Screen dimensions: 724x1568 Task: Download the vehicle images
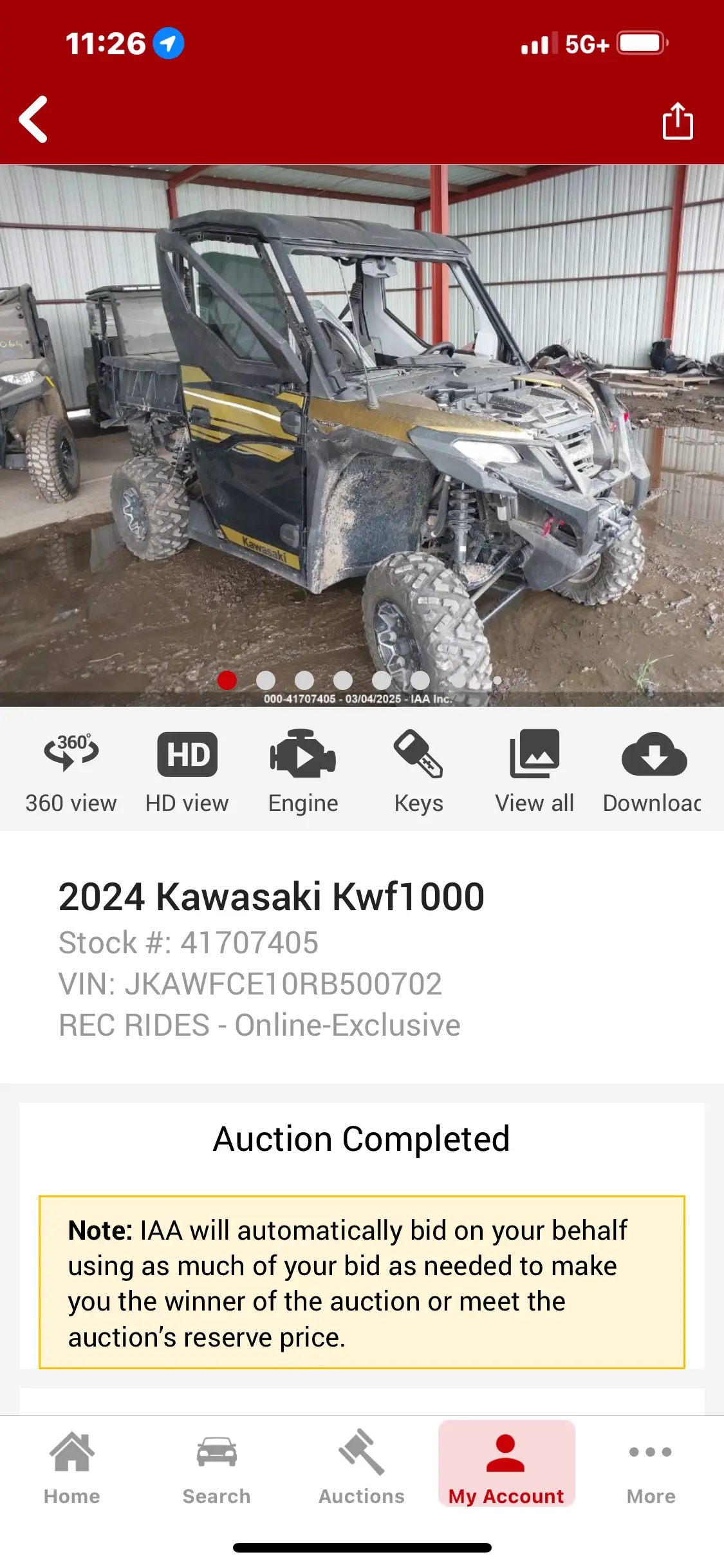click(x=653, y=771)
